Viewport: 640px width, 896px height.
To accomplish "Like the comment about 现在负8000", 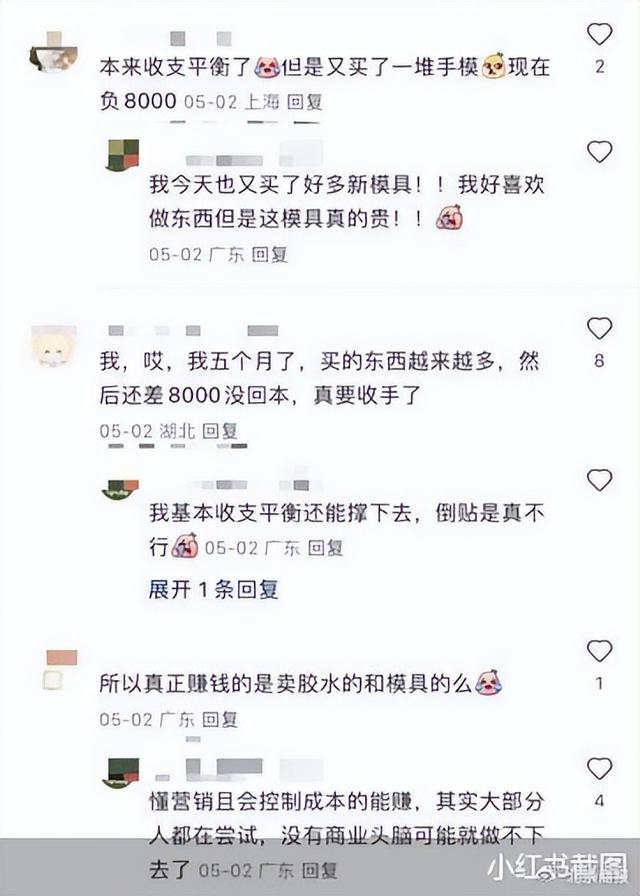I will [599, 35].
